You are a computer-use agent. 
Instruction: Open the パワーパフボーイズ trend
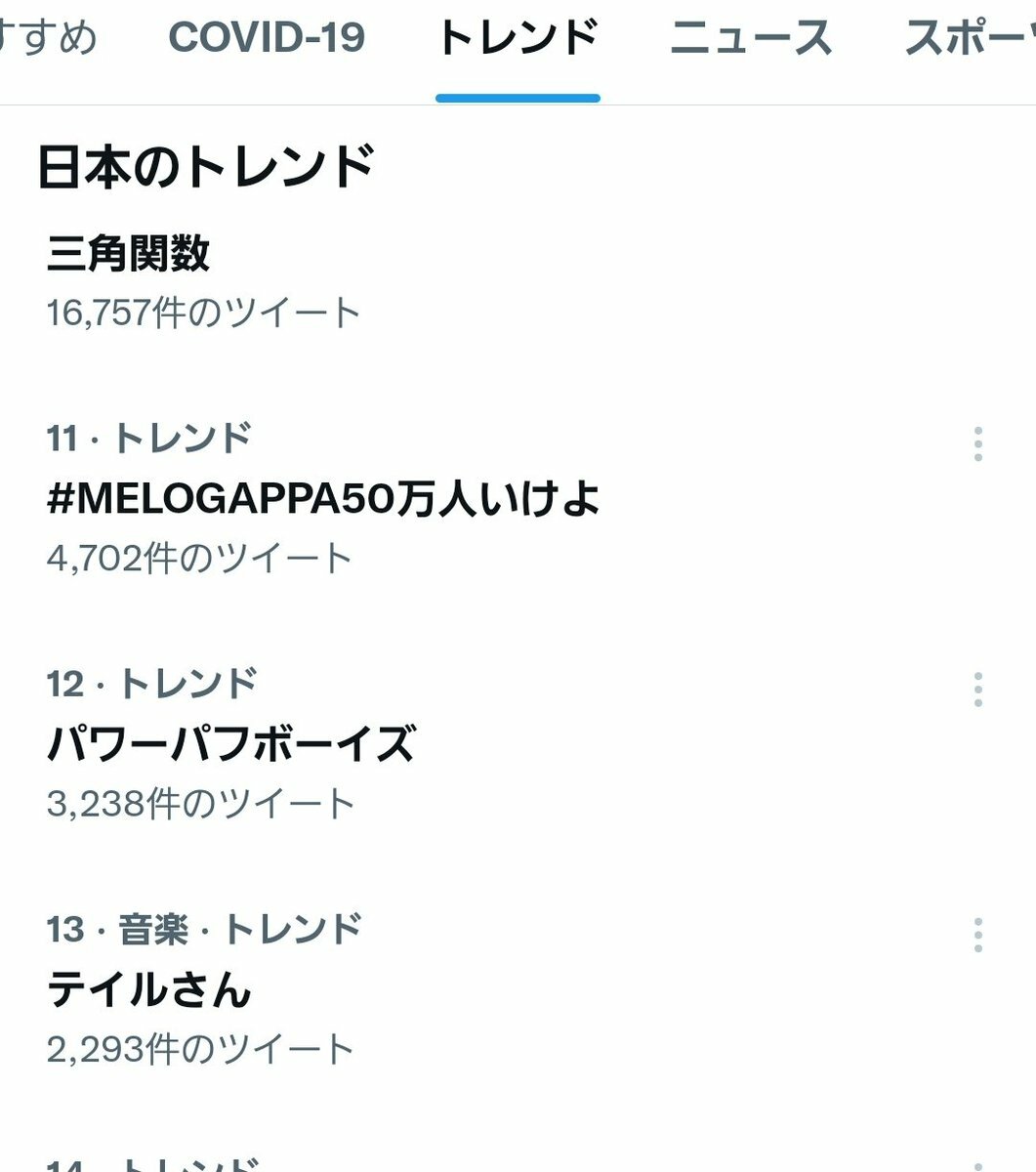pos(230,744)
